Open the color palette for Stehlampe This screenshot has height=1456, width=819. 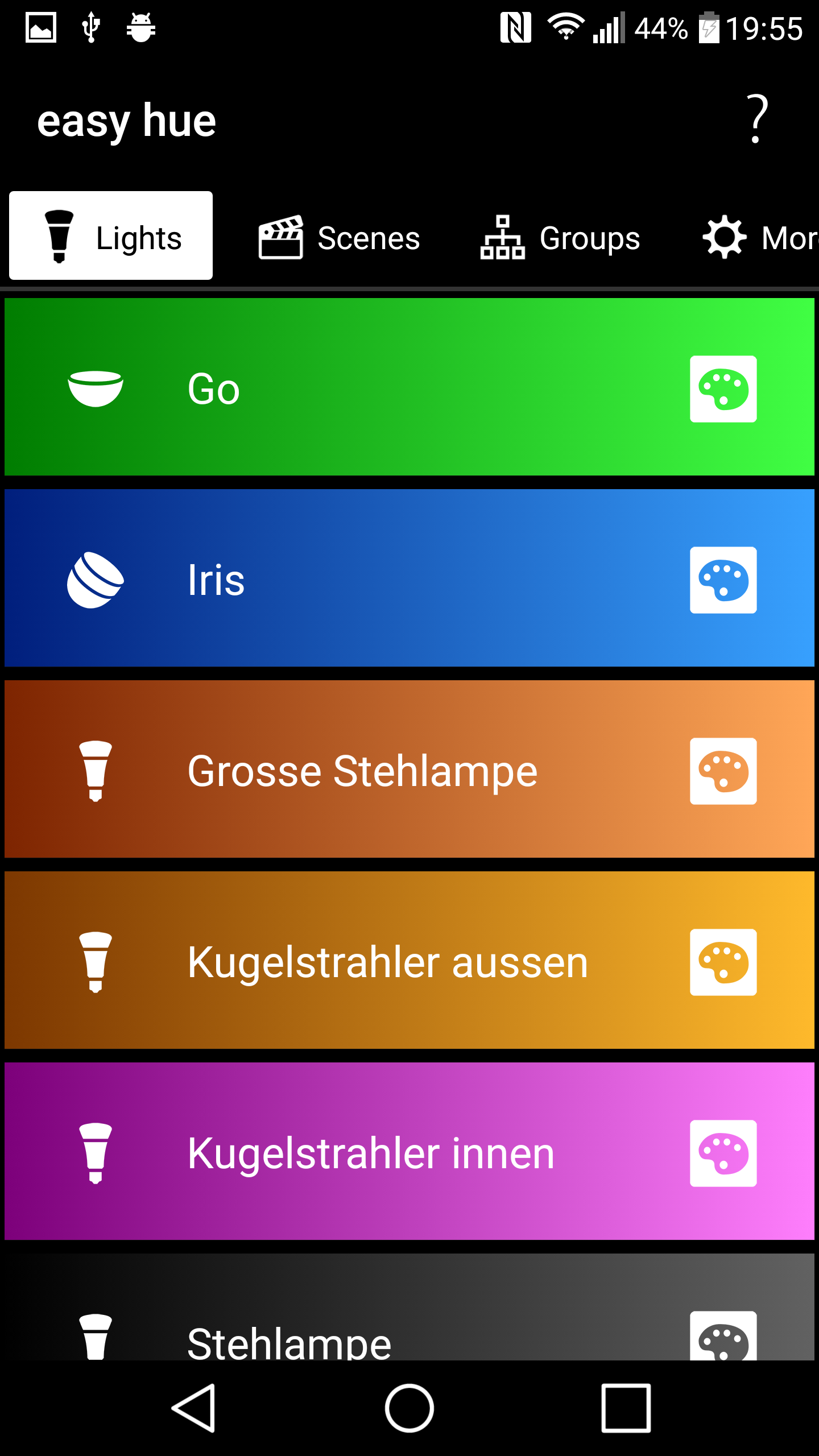tap(723, 1337)
